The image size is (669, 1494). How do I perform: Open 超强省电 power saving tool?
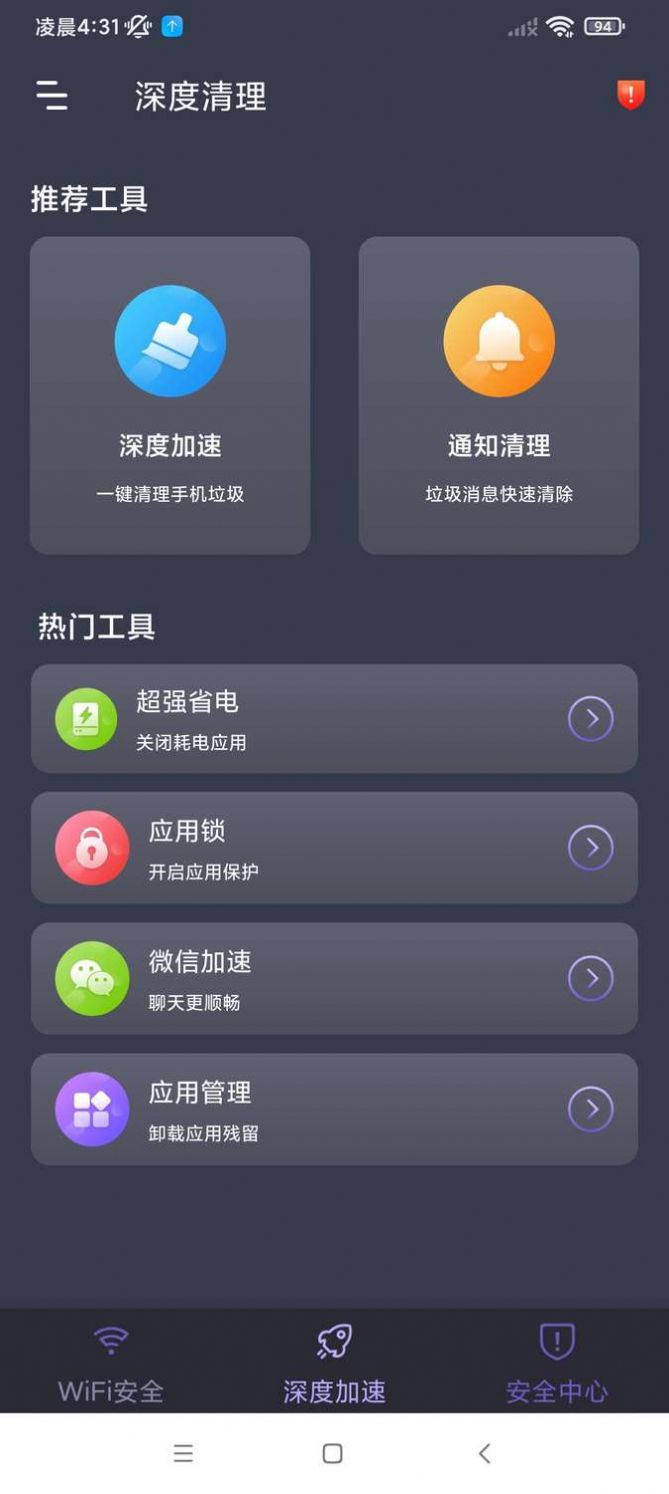(x=334, y=718)
